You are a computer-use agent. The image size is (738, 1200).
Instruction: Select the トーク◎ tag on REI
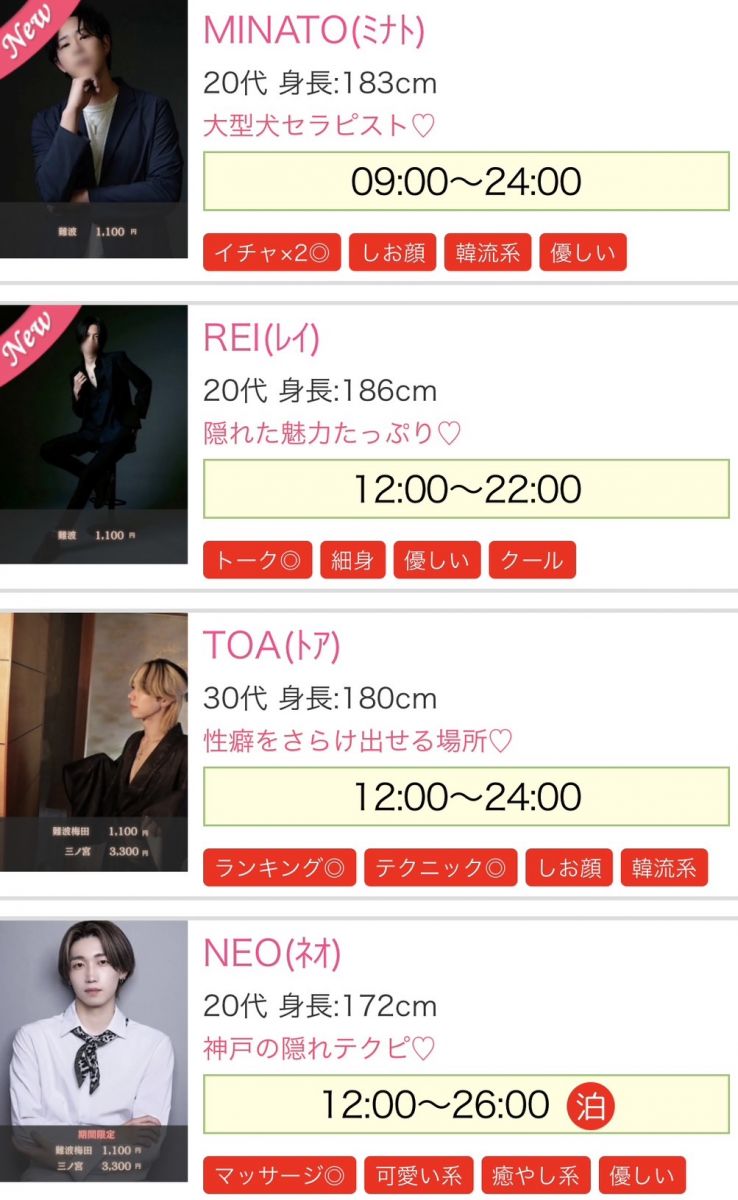tap(258, 561)
